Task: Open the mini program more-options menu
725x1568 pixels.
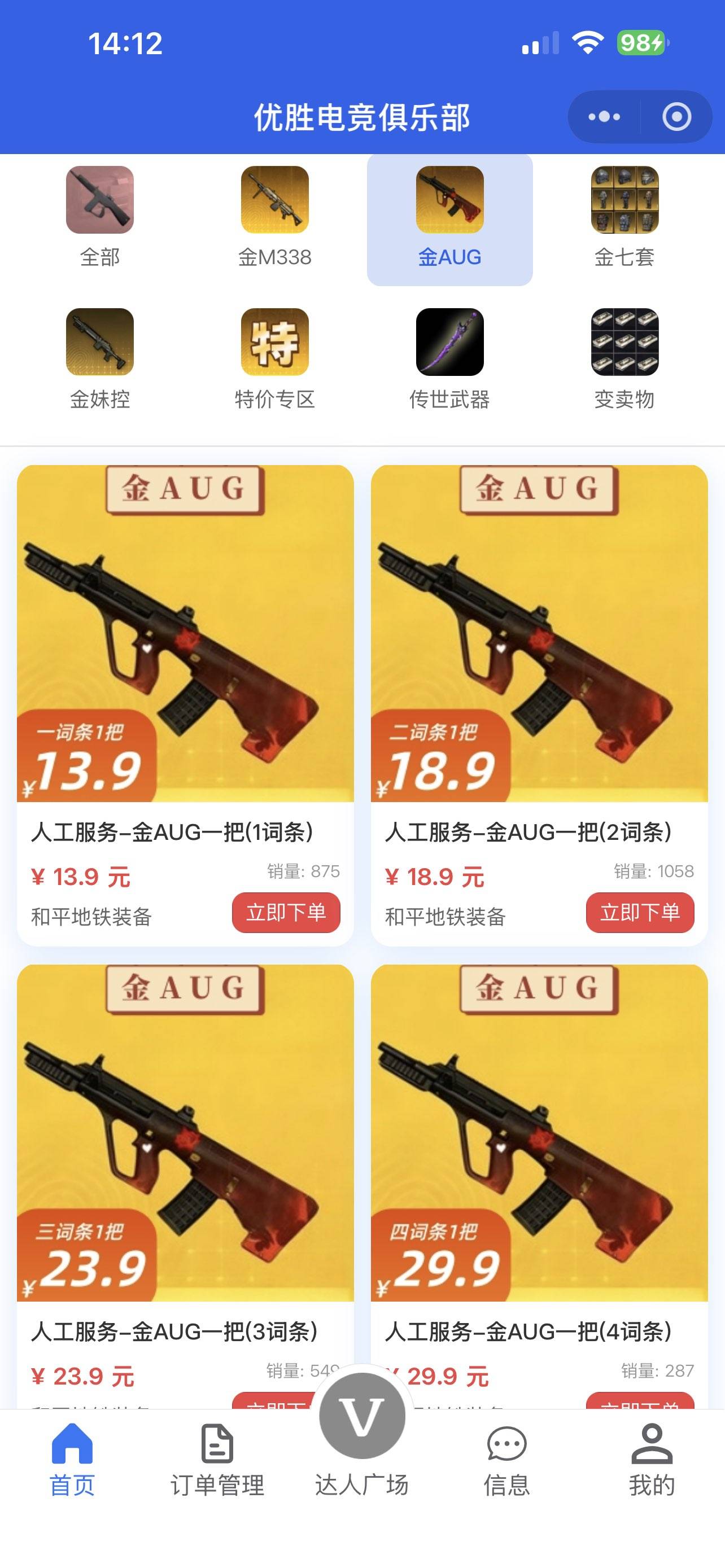Action: tap(604, 116)
